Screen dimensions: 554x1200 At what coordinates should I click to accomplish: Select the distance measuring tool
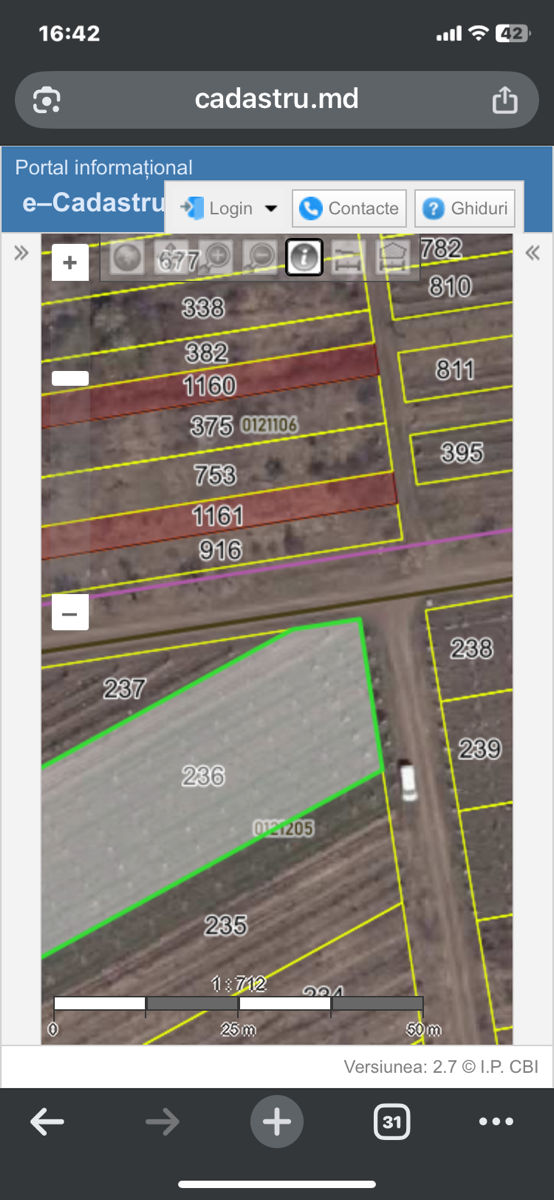[347, 258]
